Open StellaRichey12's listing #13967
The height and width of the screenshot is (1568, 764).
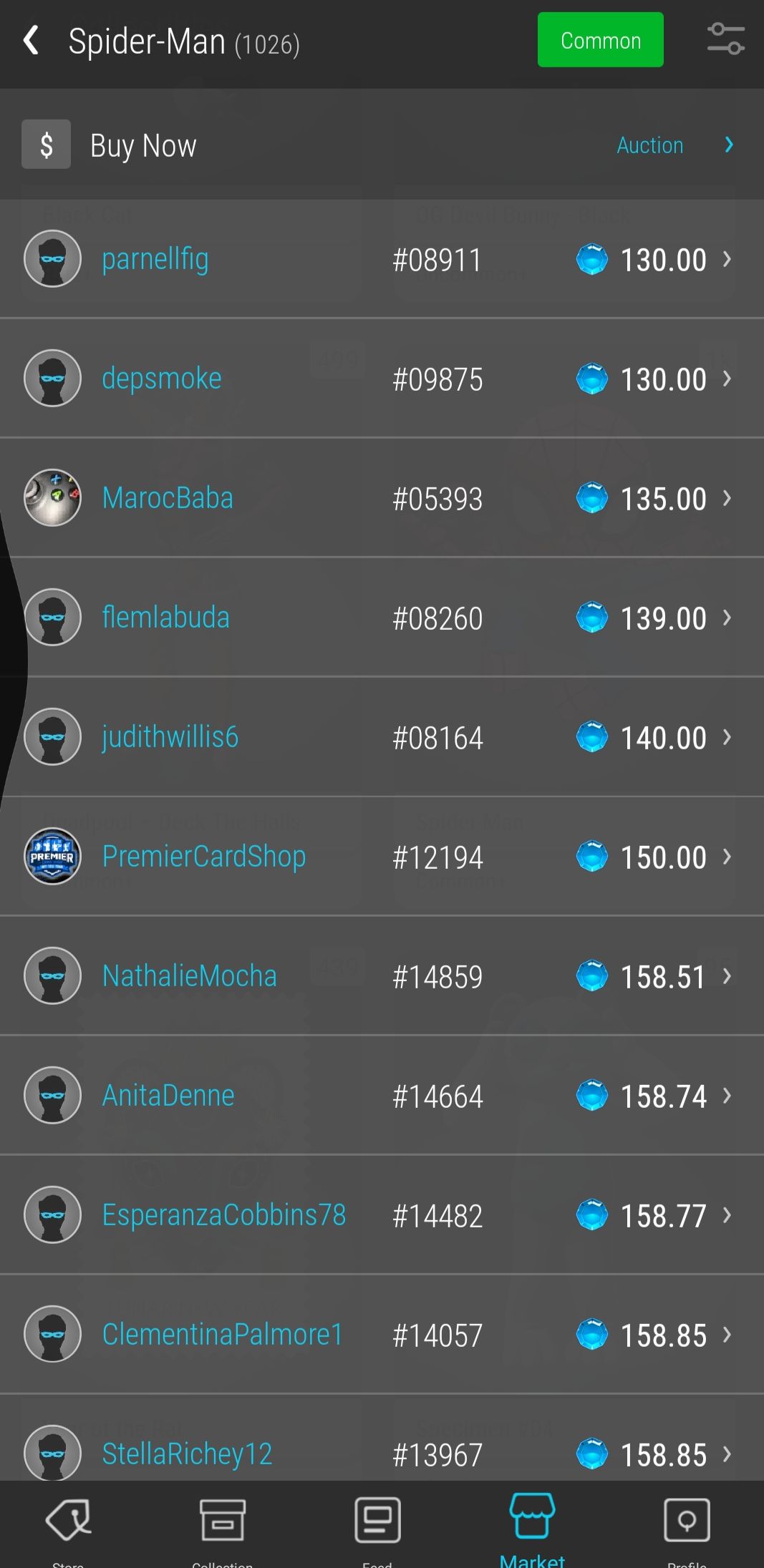click(x=382, y=1453)
